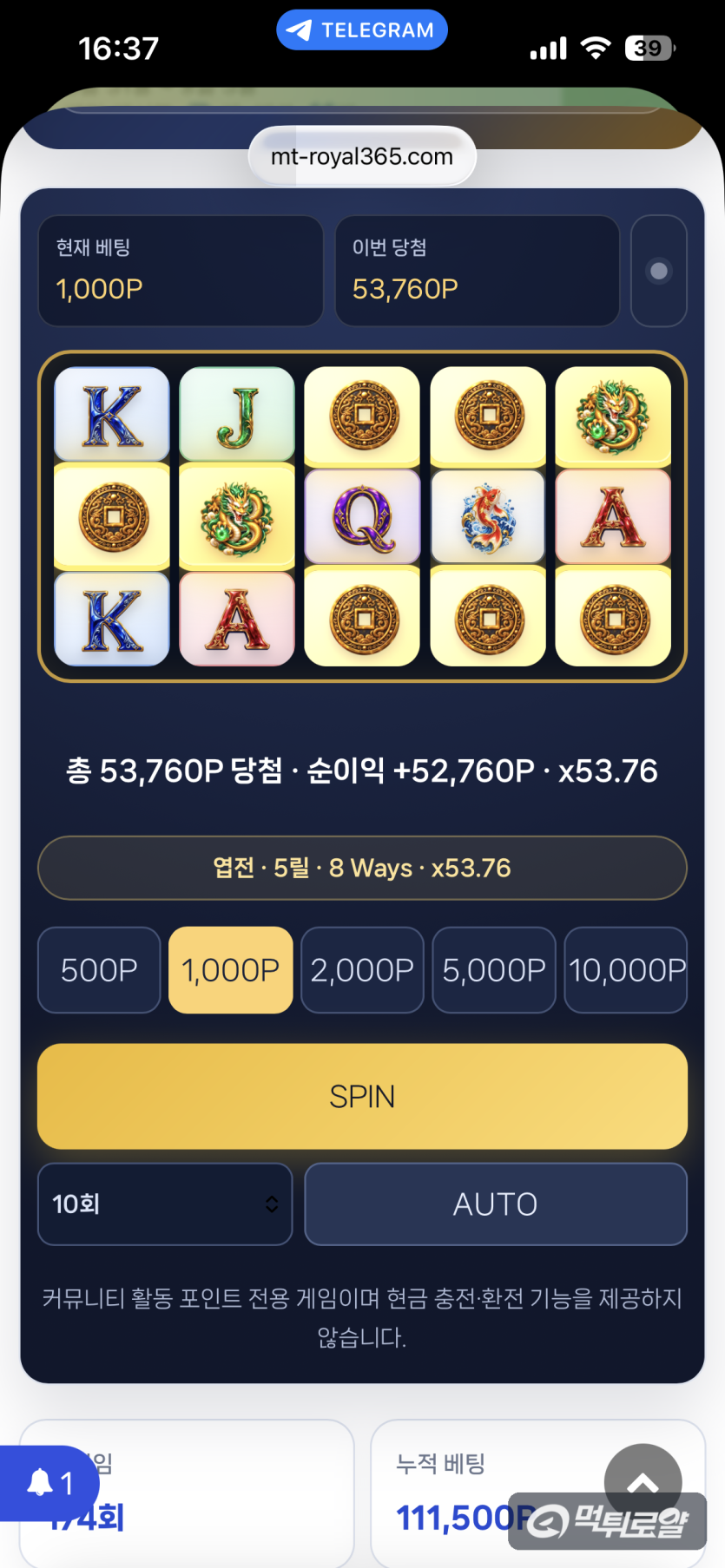Tap the mt-royal365.com address pill
Screen dimensions: 725x1568
362,156
